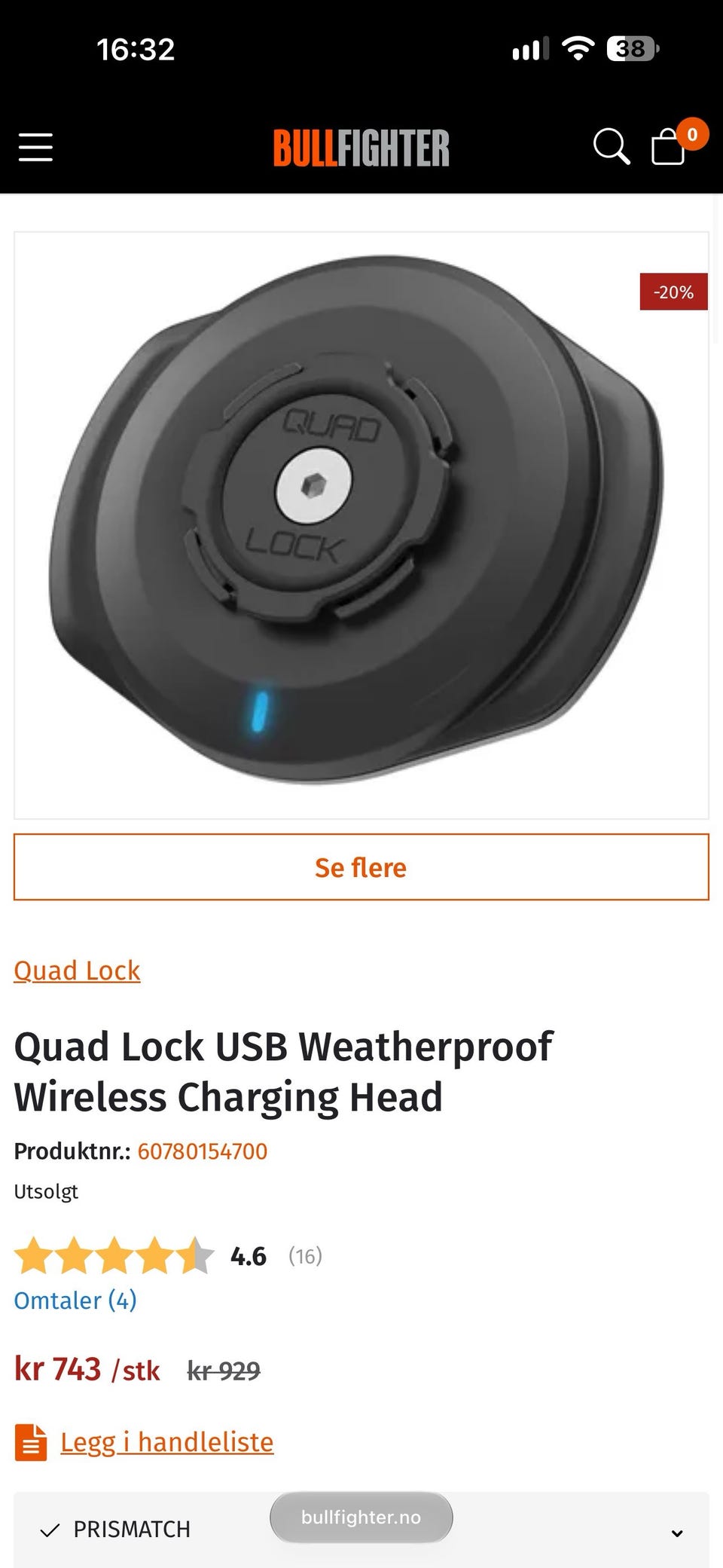The width and height of the screenshot is (723, 1568).
Task: Open the search icon
Action: pyautogui.click(x=611, y=146)
